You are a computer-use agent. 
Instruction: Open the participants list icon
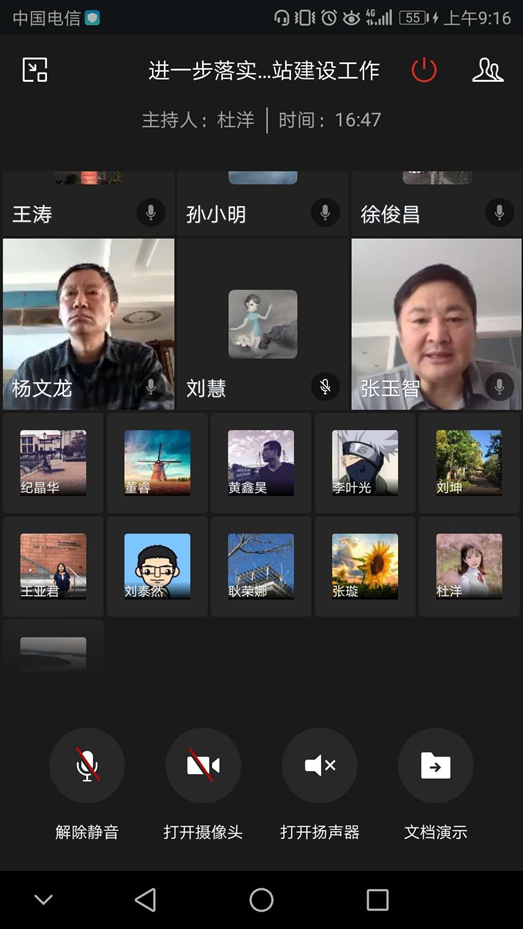pyautogui.click(x=487, y=70)
